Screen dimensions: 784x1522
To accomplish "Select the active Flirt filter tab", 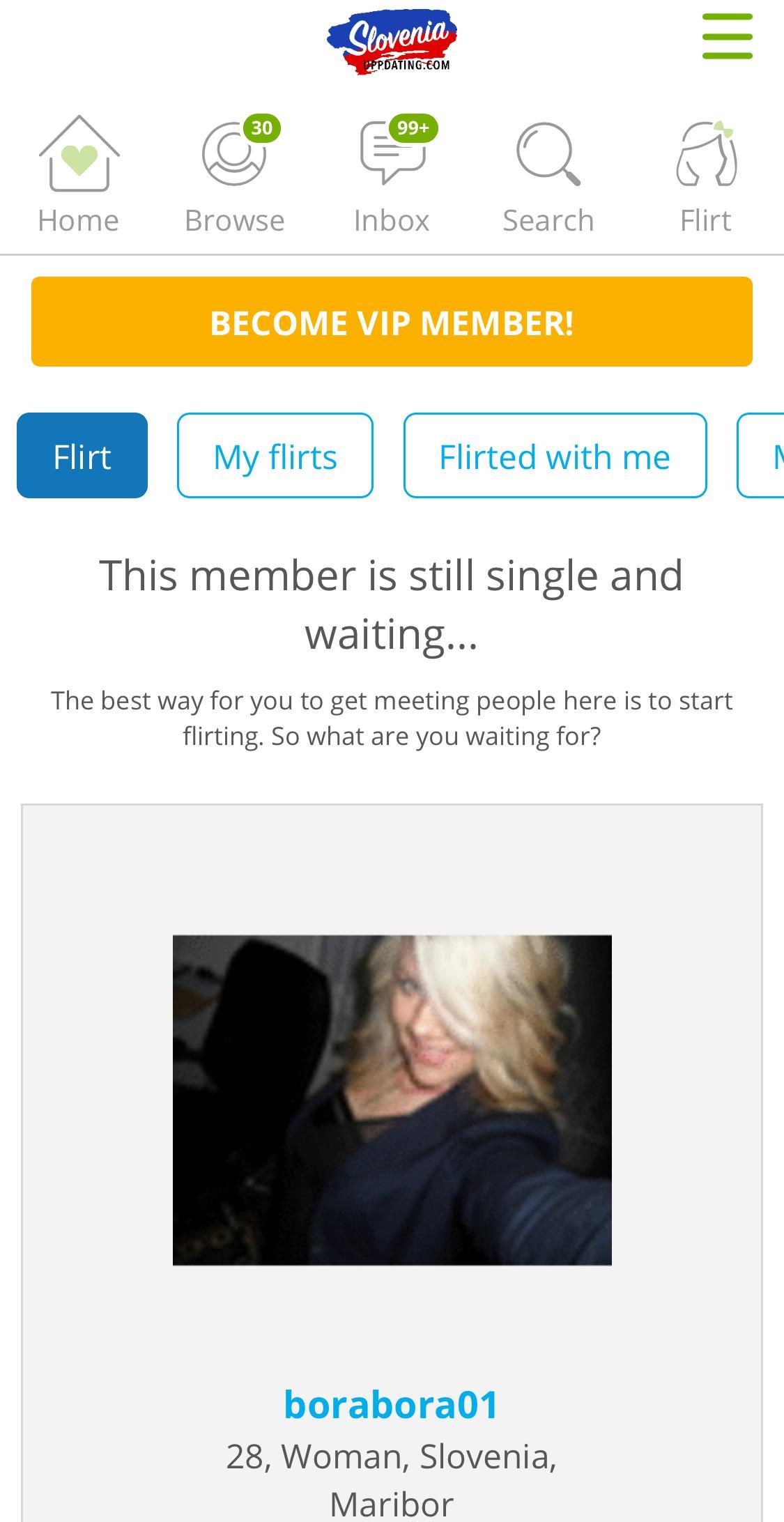I will pyautogui.click(x=82, y=455).
